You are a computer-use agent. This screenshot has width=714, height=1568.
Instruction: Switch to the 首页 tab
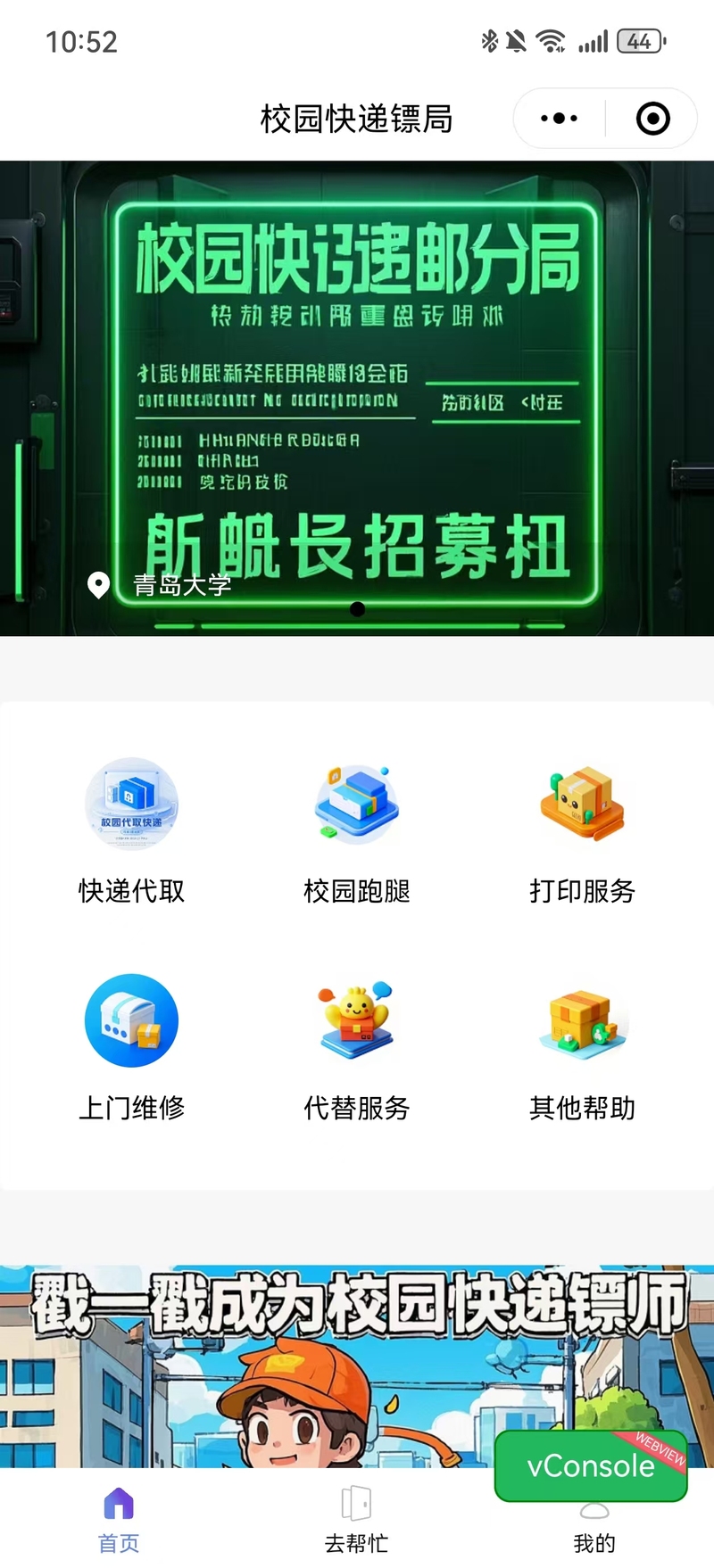[x=119, y=1519]
